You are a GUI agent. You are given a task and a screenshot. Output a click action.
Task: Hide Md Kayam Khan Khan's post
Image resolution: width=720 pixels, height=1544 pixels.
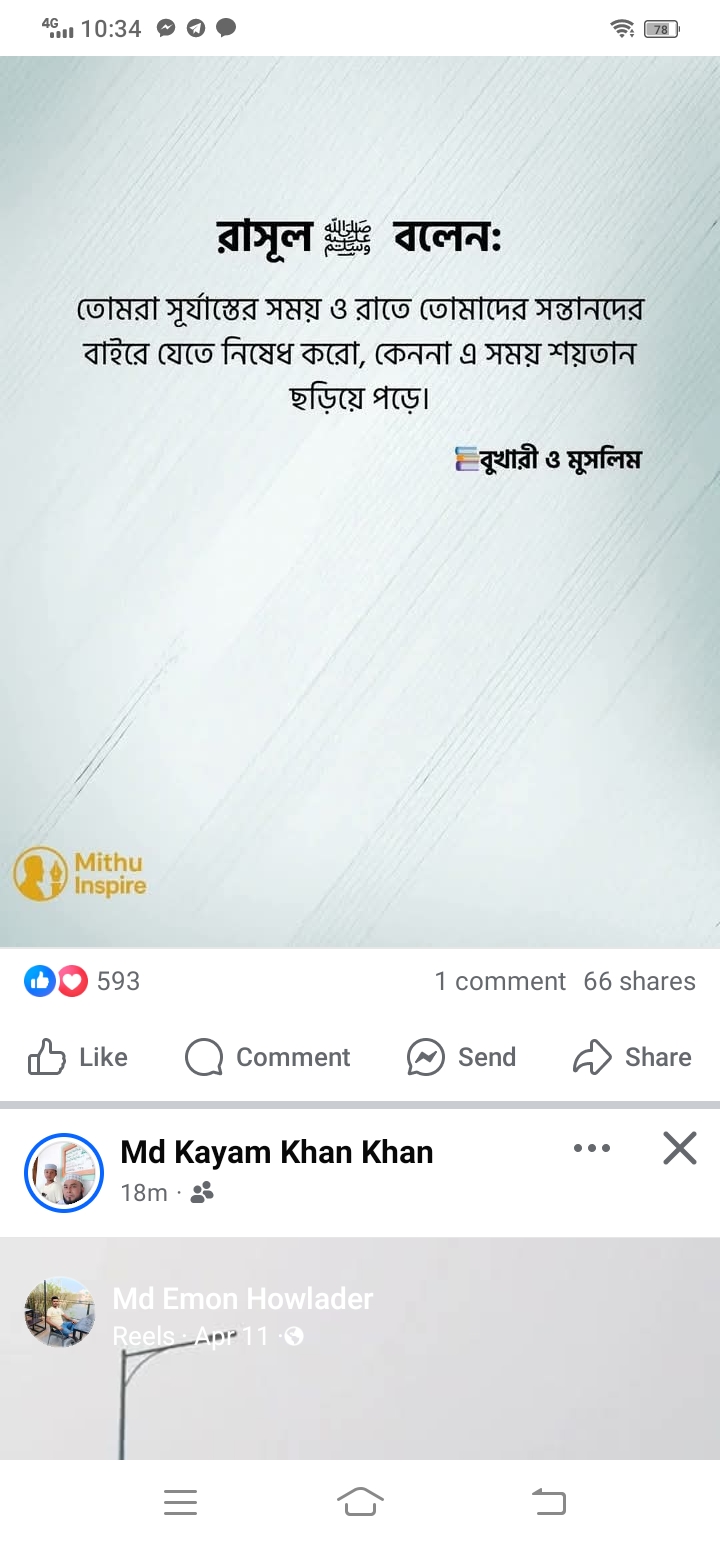pyautogui.click(x=680, y=1148)
